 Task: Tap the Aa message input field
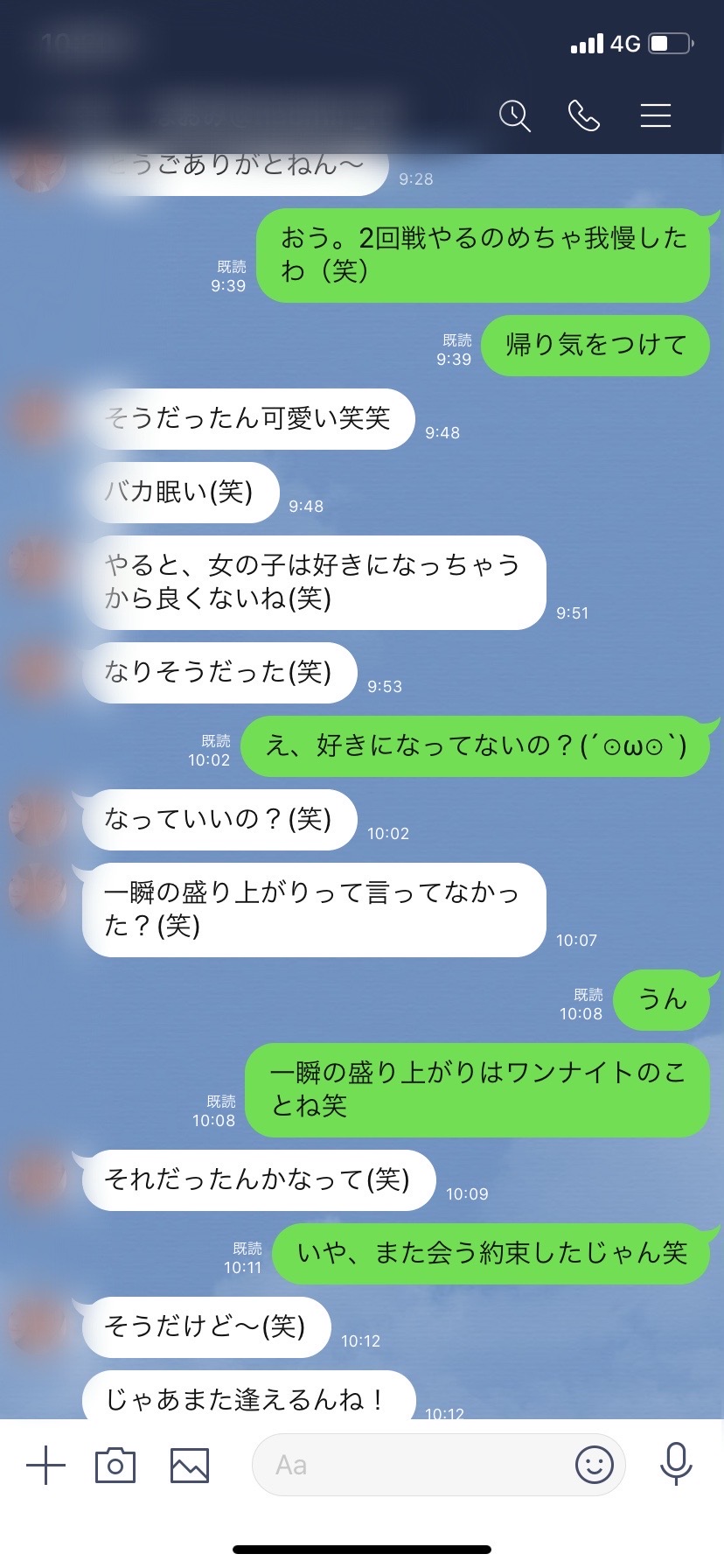click(x=411, y=1465)
